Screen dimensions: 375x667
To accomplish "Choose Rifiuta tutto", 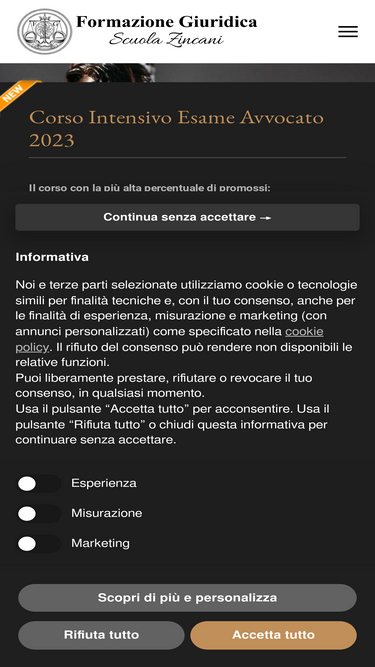I will click(x=101, y=635).
